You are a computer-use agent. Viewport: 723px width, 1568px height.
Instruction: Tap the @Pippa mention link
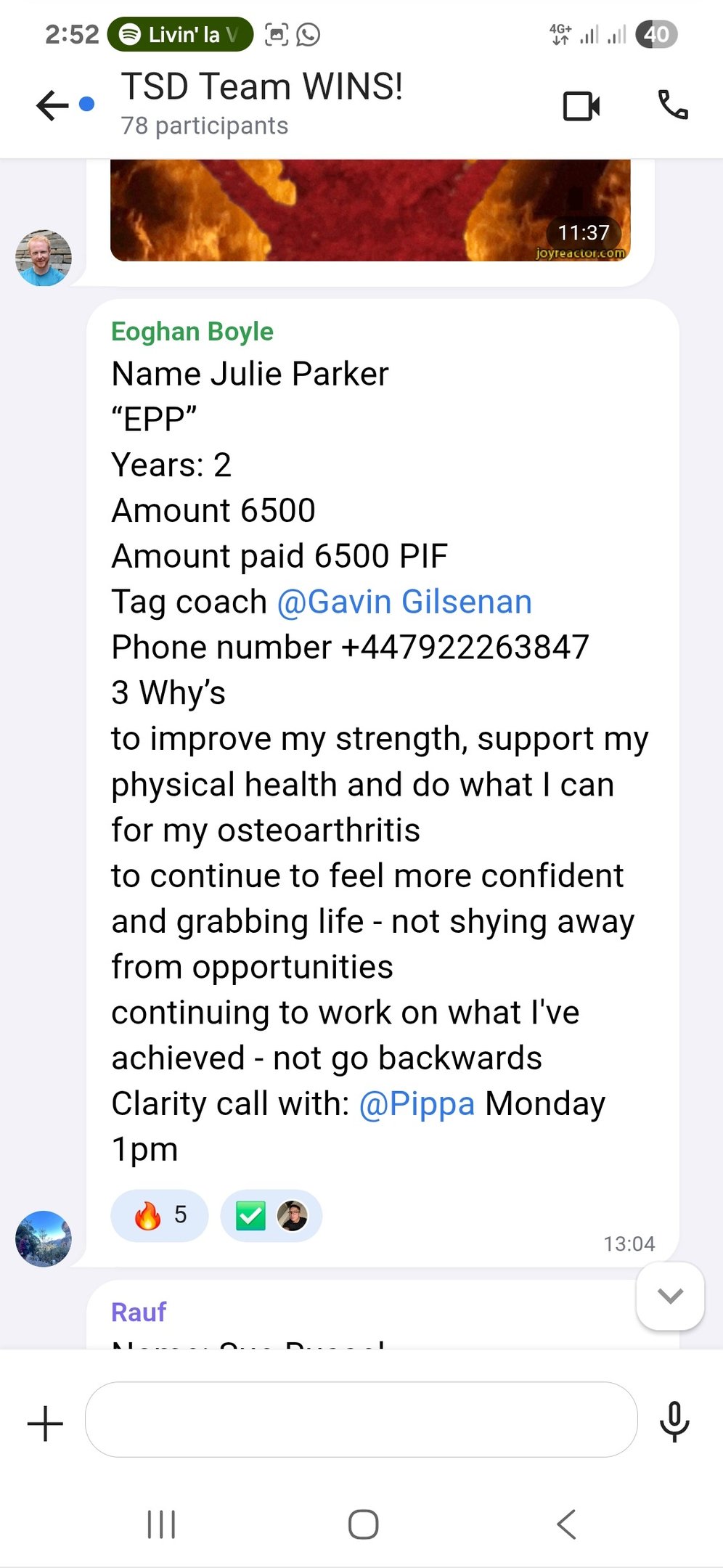[x=416, y=1103]
